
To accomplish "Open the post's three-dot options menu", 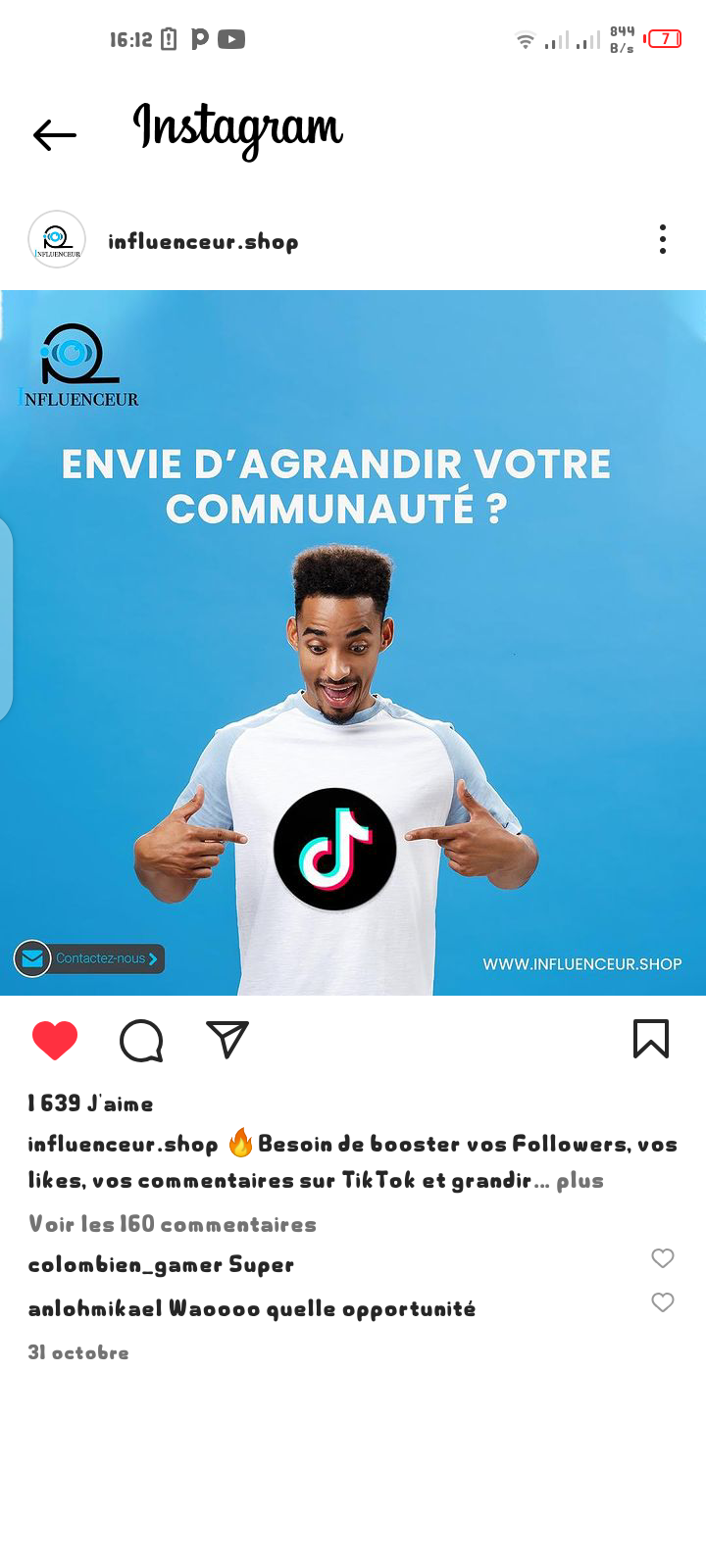I will [x=663, y=239].
